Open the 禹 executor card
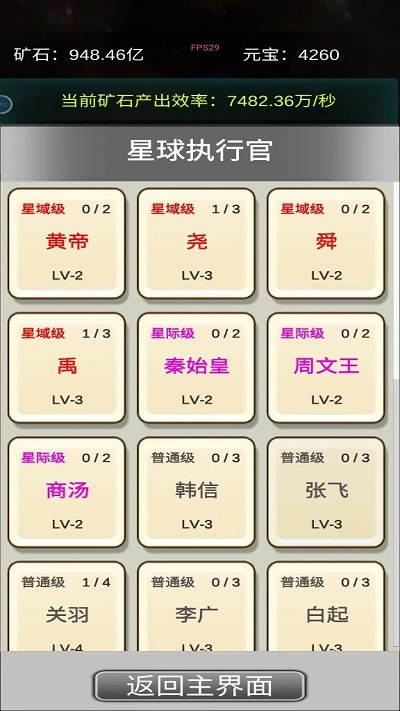Image resolution: width=400 pixels, height=711 pixels. [67, 368]
